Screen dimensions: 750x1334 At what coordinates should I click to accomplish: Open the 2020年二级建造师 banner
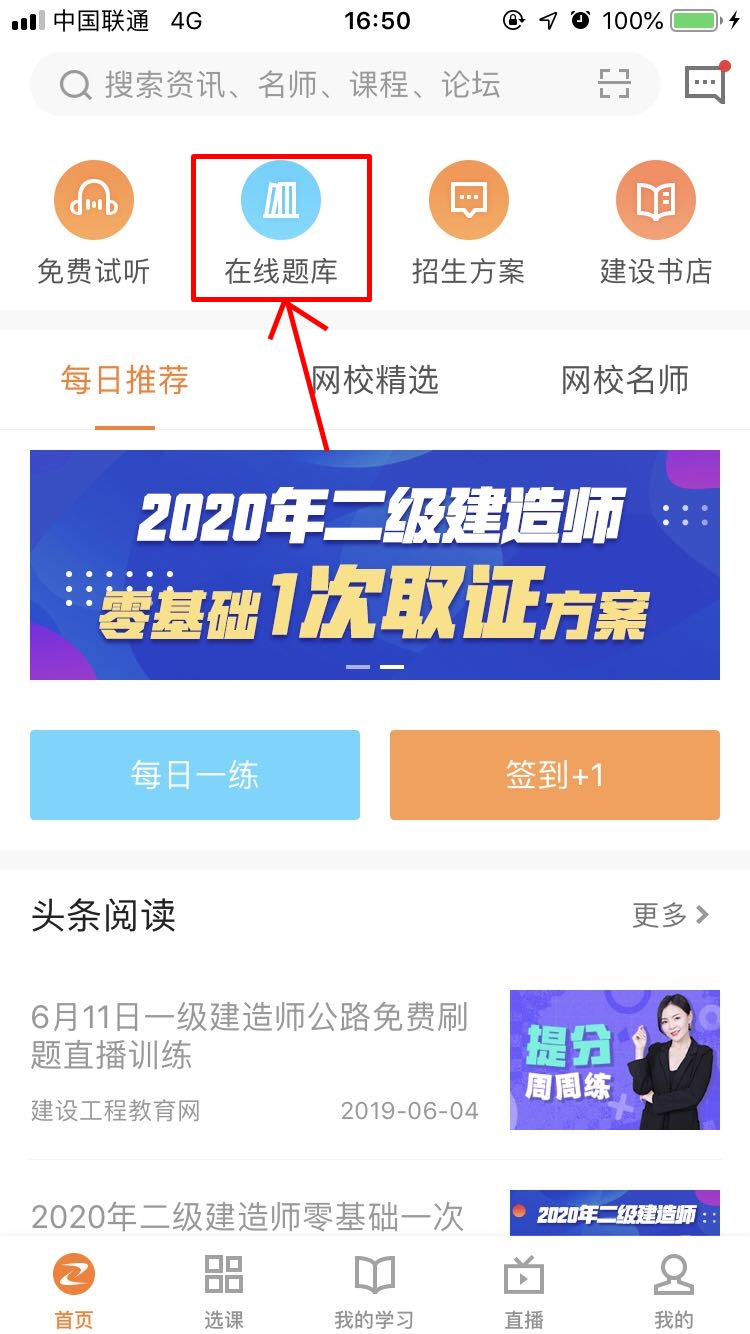[x=375, y=565]
